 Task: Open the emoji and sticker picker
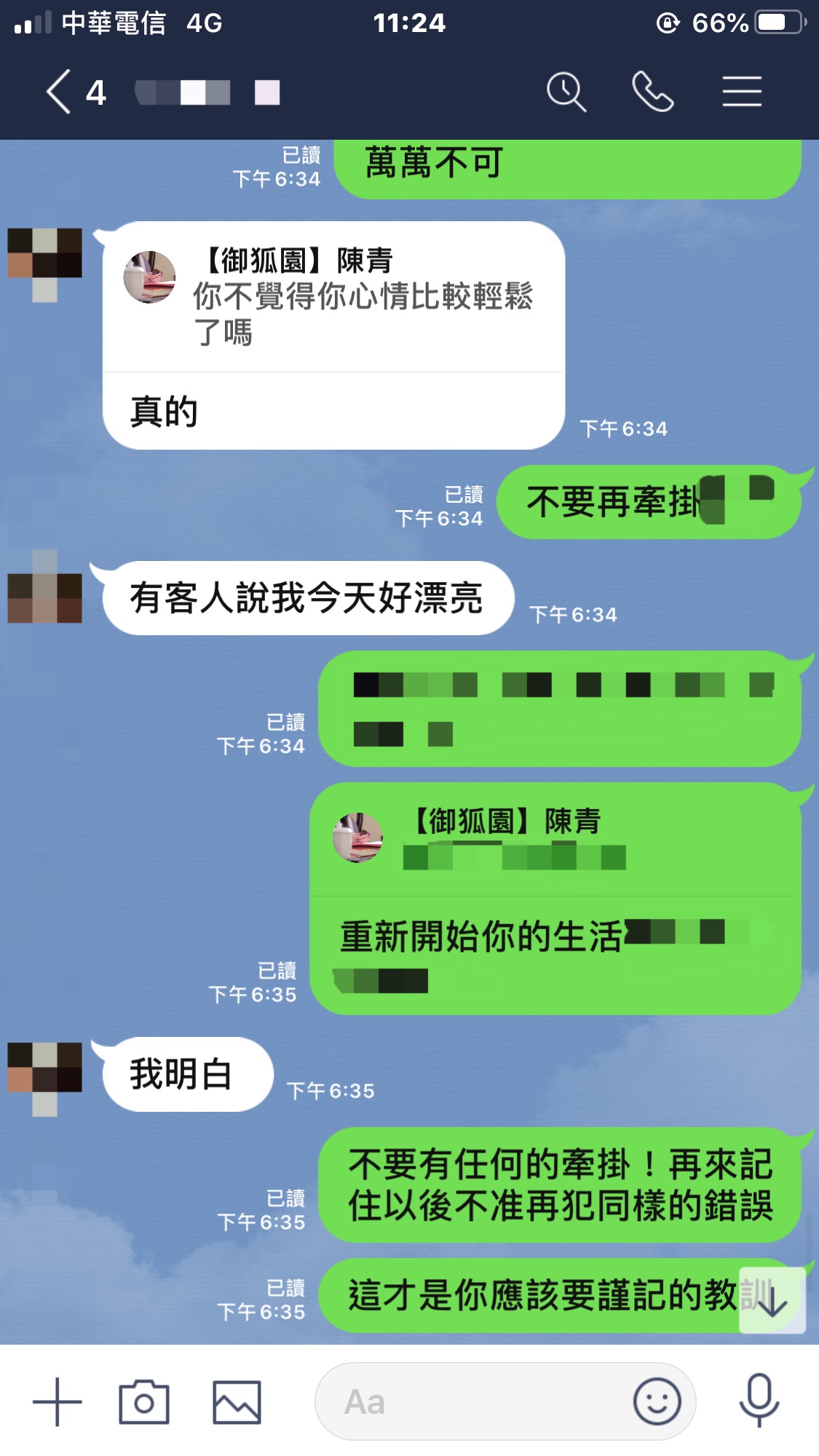[x=657, y=1401]
